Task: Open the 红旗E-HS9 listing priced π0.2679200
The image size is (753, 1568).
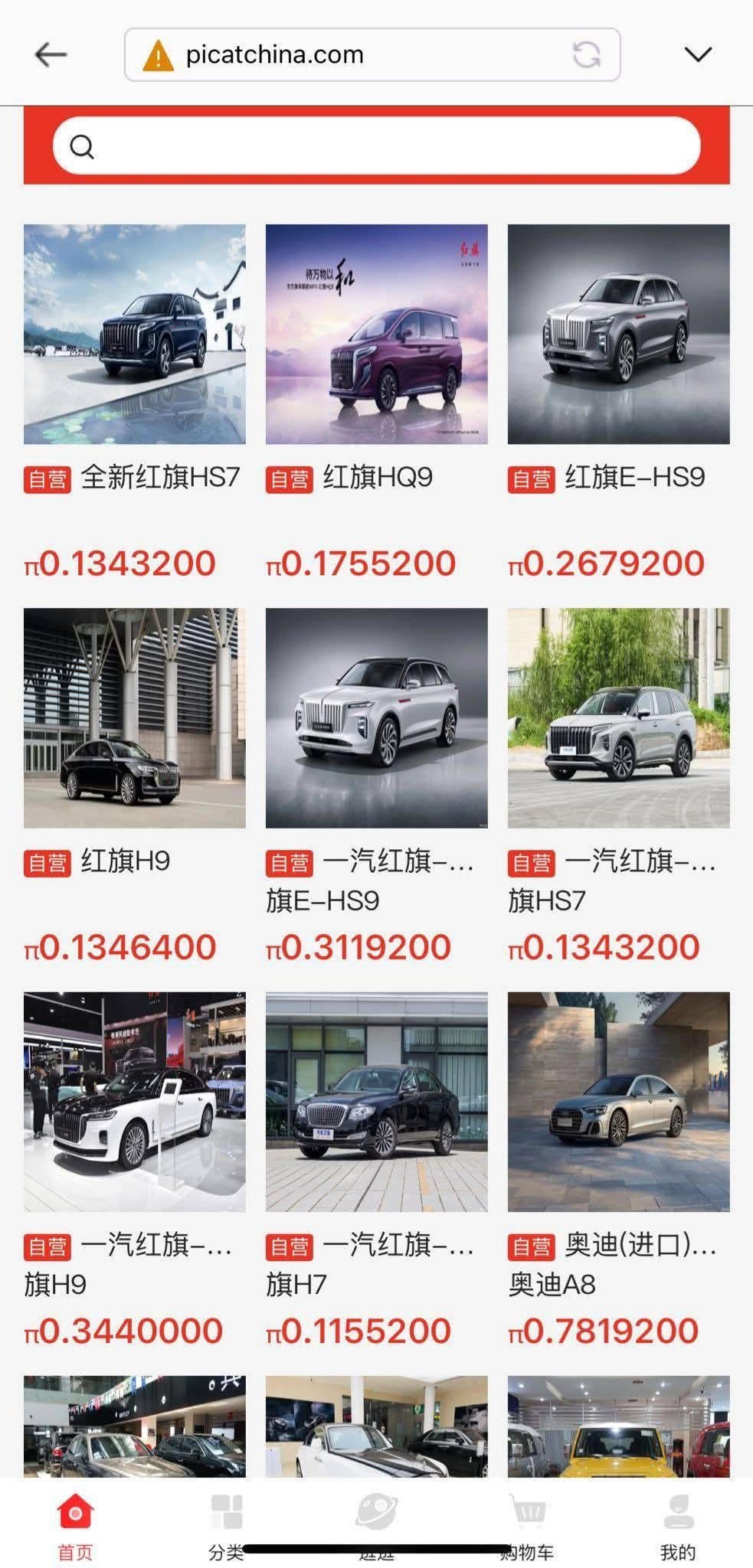Action: tap(618, 335)
